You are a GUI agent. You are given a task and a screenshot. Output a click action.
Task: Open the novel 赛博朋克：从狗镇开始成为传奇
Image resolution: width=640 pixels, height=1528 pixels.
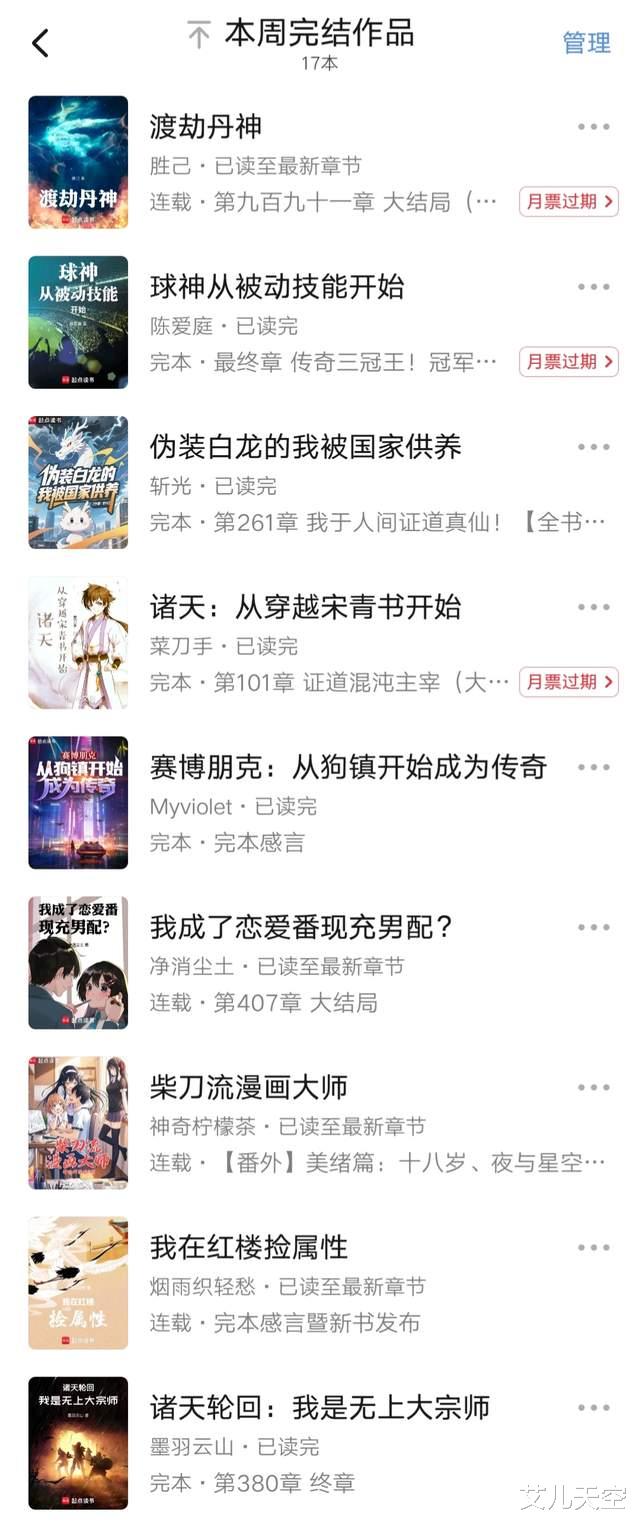348,767
